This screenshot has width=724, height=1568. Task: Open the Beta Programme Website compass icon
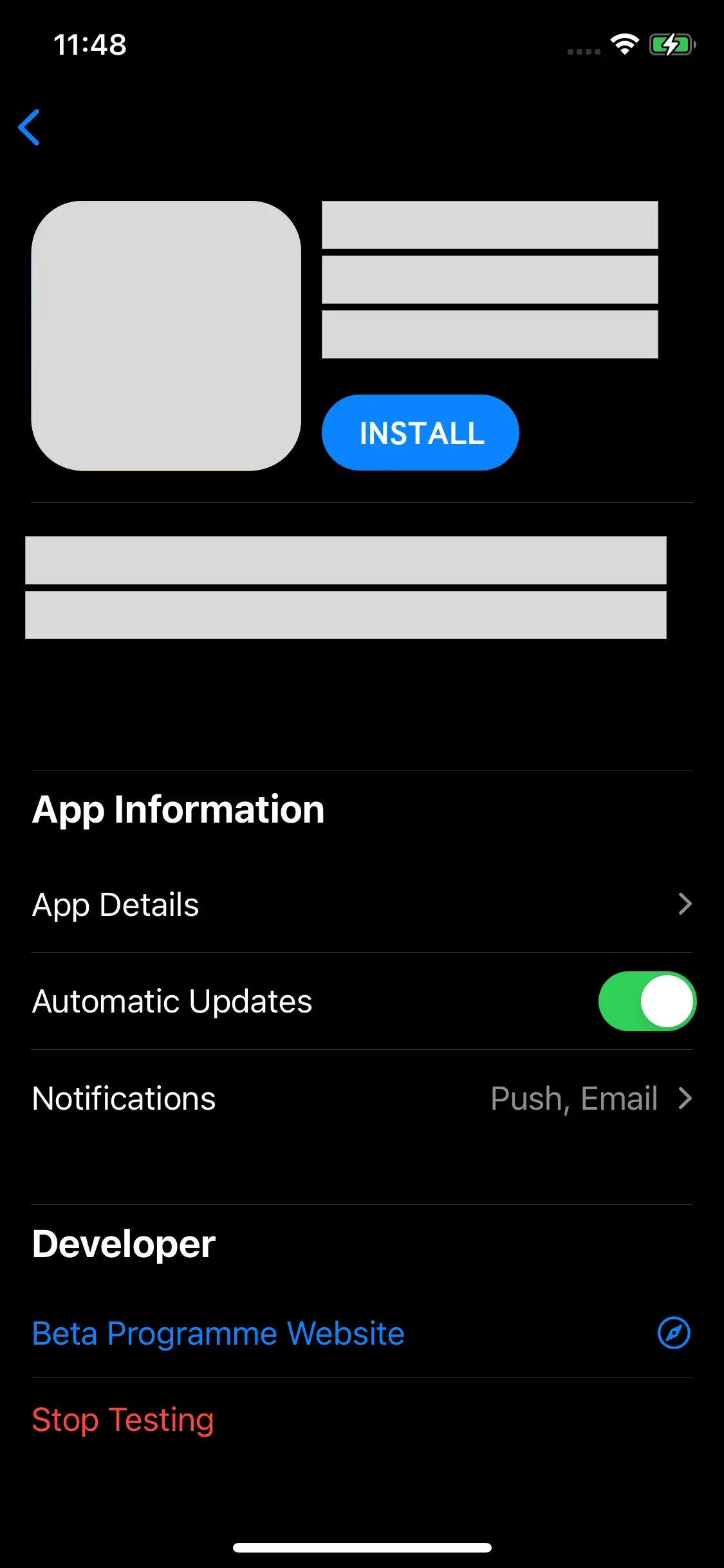coord(674,1332)
